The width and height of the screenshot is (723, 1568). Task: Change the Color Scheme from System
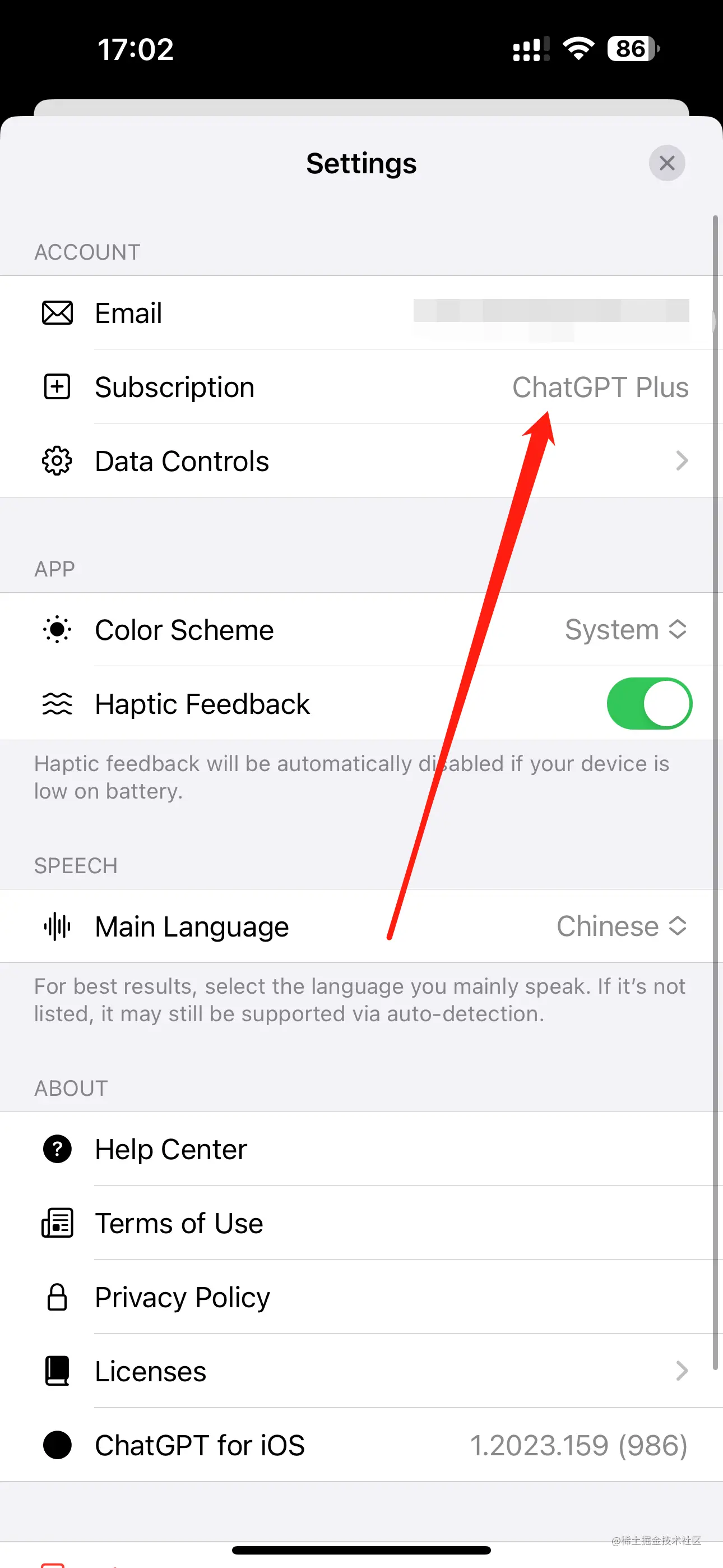[625, 629]
